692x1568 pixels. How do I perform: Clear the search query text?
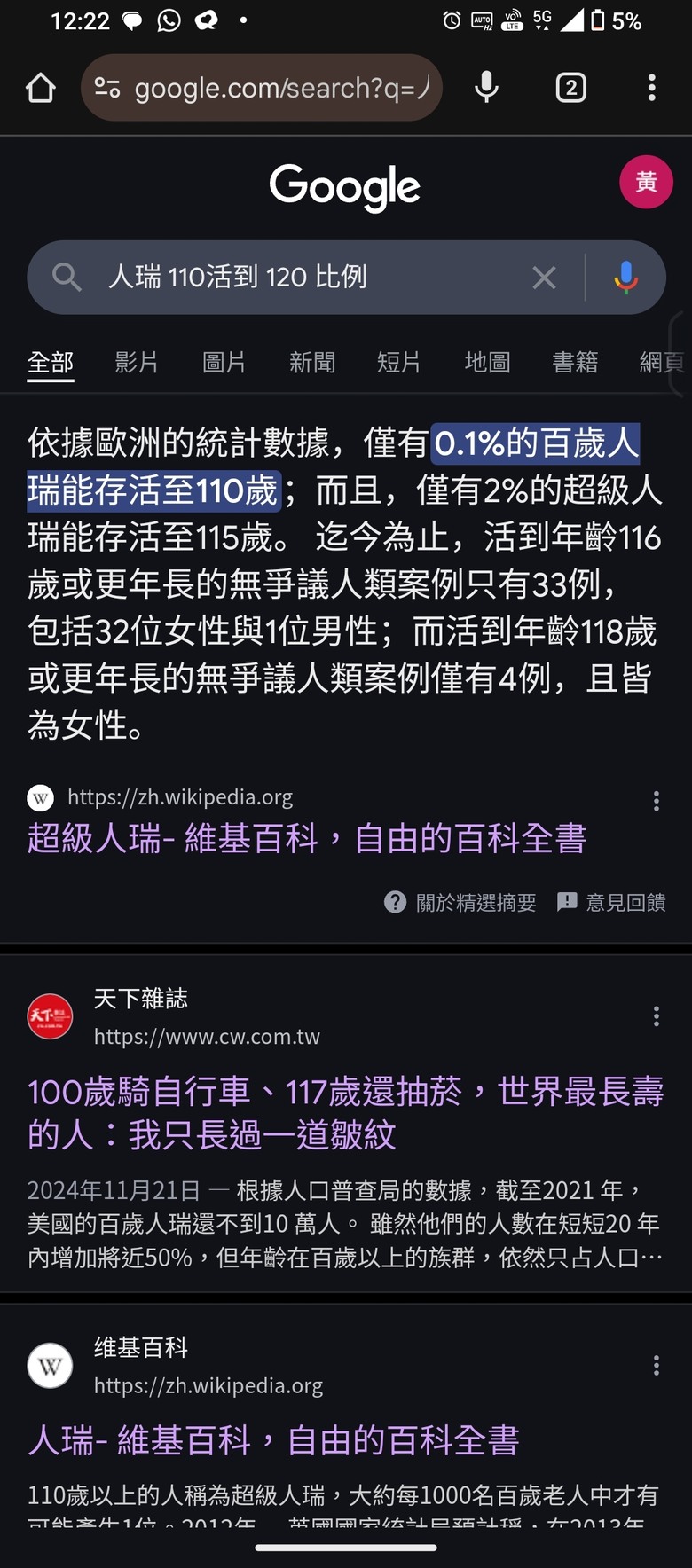(x=544, y=278)
